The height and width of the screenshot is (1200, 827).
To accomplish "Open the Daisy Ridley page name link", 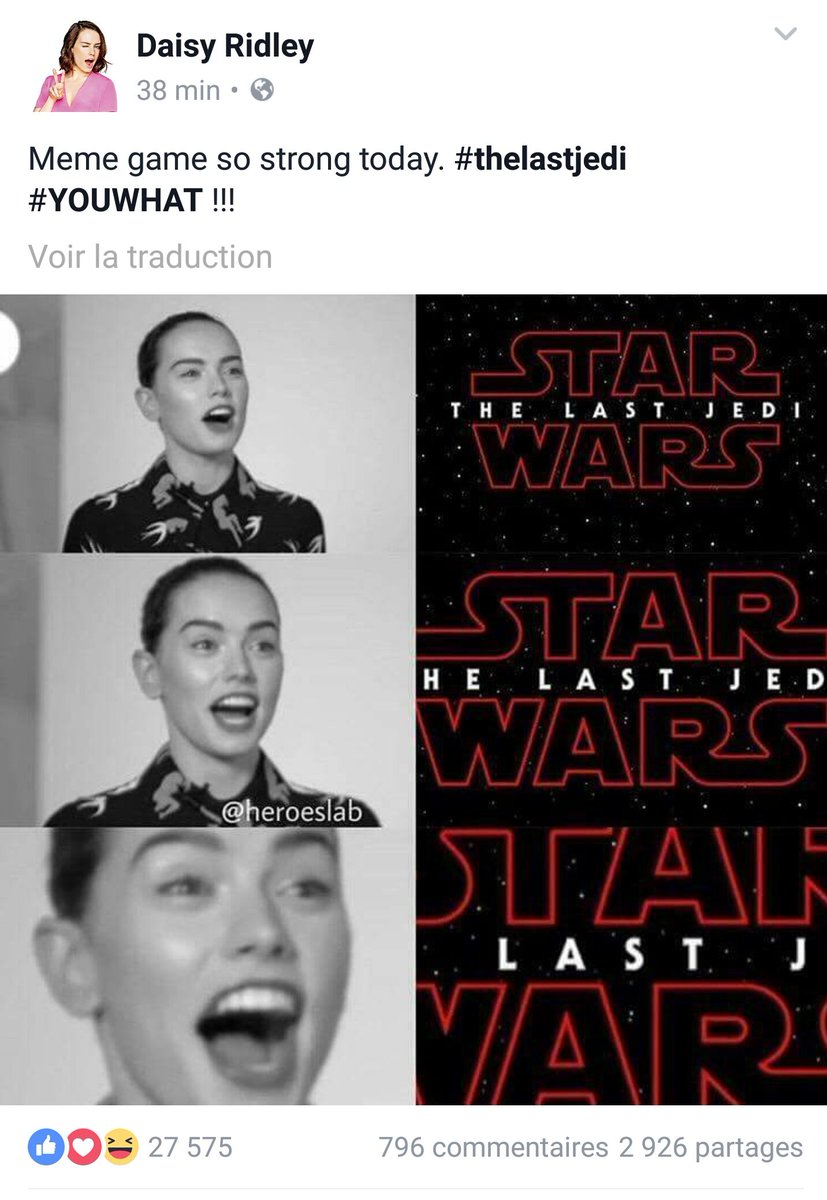I will tap(224, 45).
